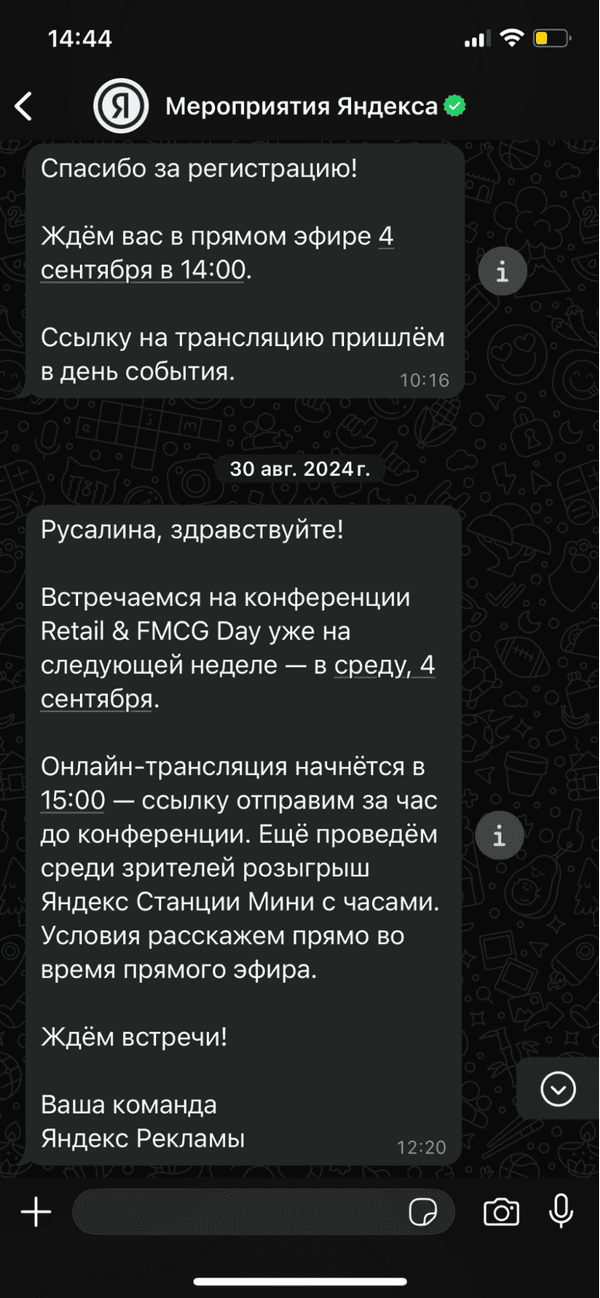Open Мероприятия Яндекса contact info

pos(300,106)
